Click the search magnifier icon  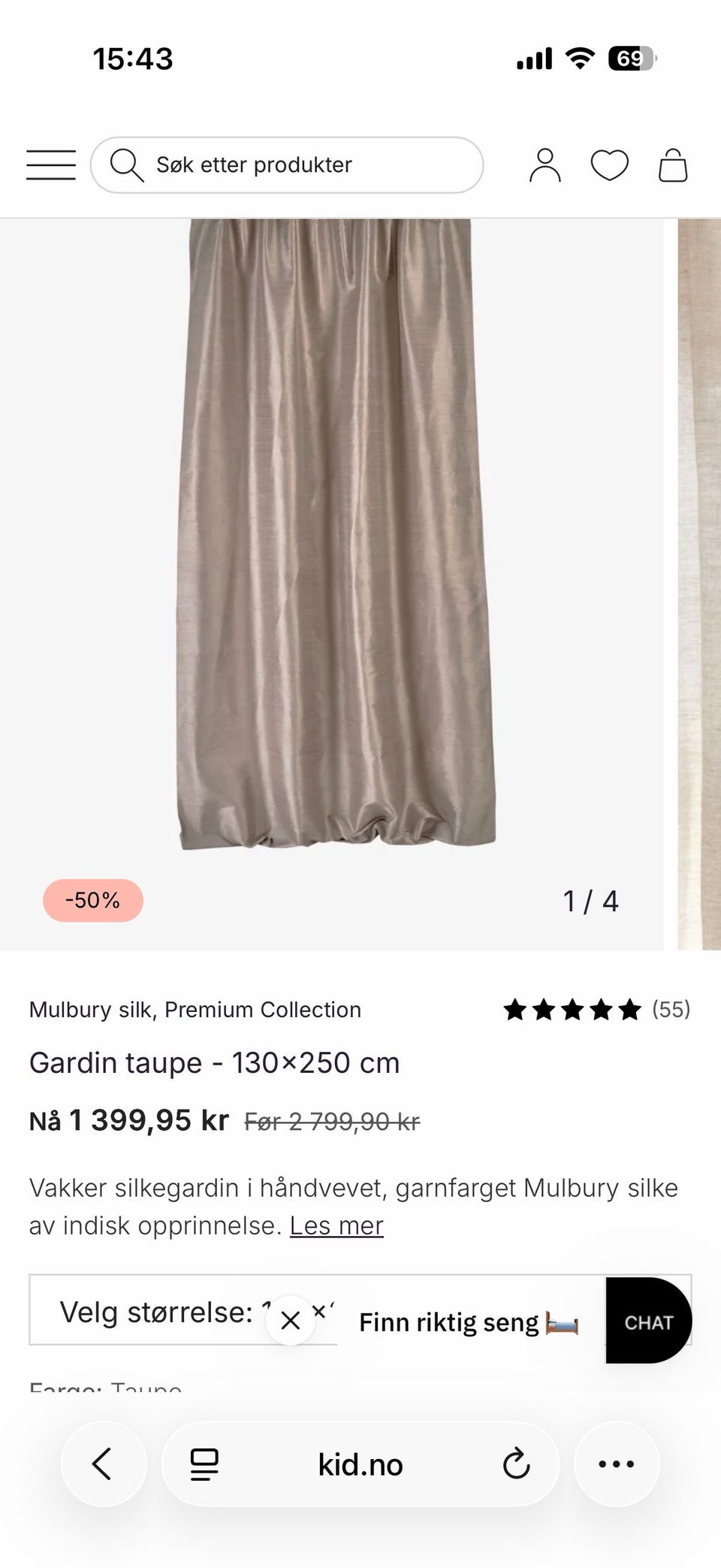(128, 165)
